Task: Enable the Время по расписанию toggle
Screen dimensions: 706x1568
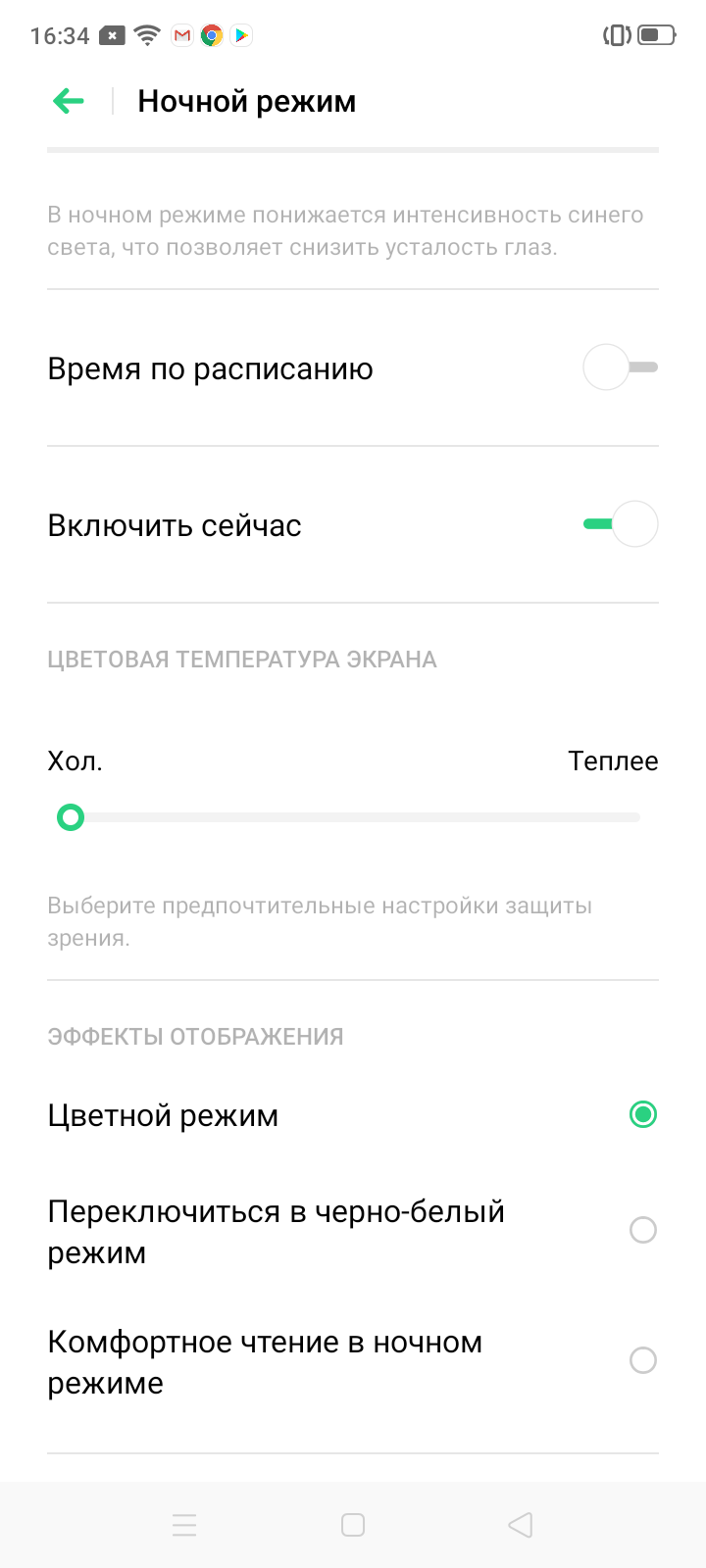Action: click(620, 368)
